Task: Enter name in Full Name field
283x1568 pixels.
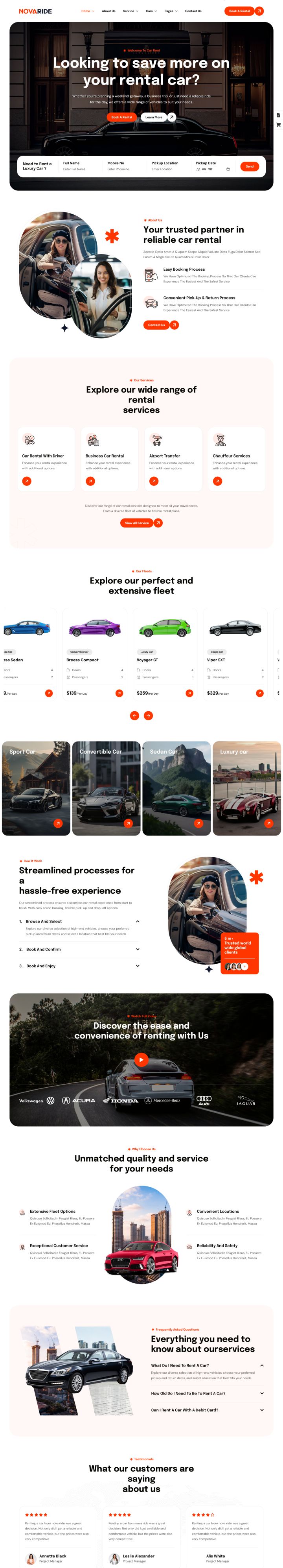Action: (81, 169)
